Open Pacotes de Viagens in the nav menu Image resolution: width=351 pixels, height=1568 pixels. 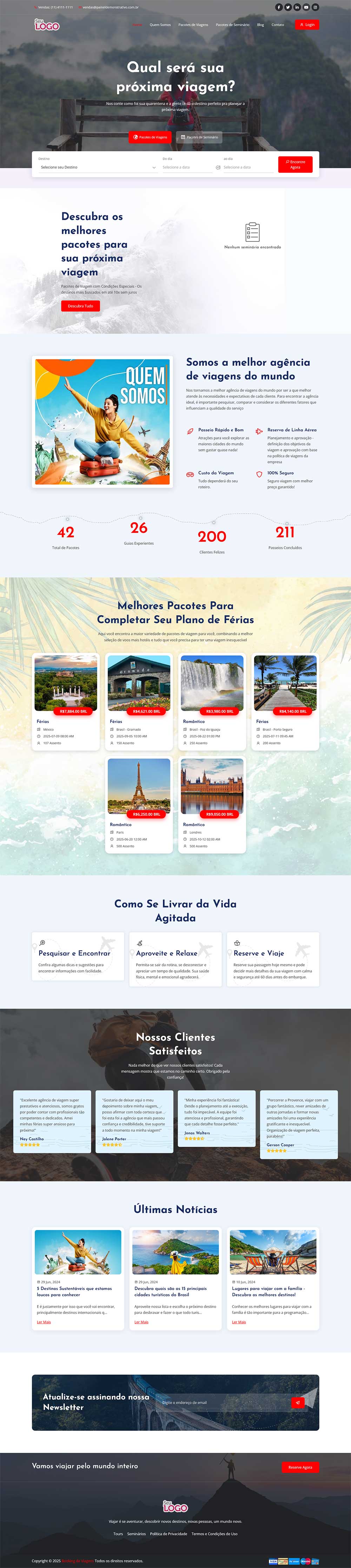(193, 25)
